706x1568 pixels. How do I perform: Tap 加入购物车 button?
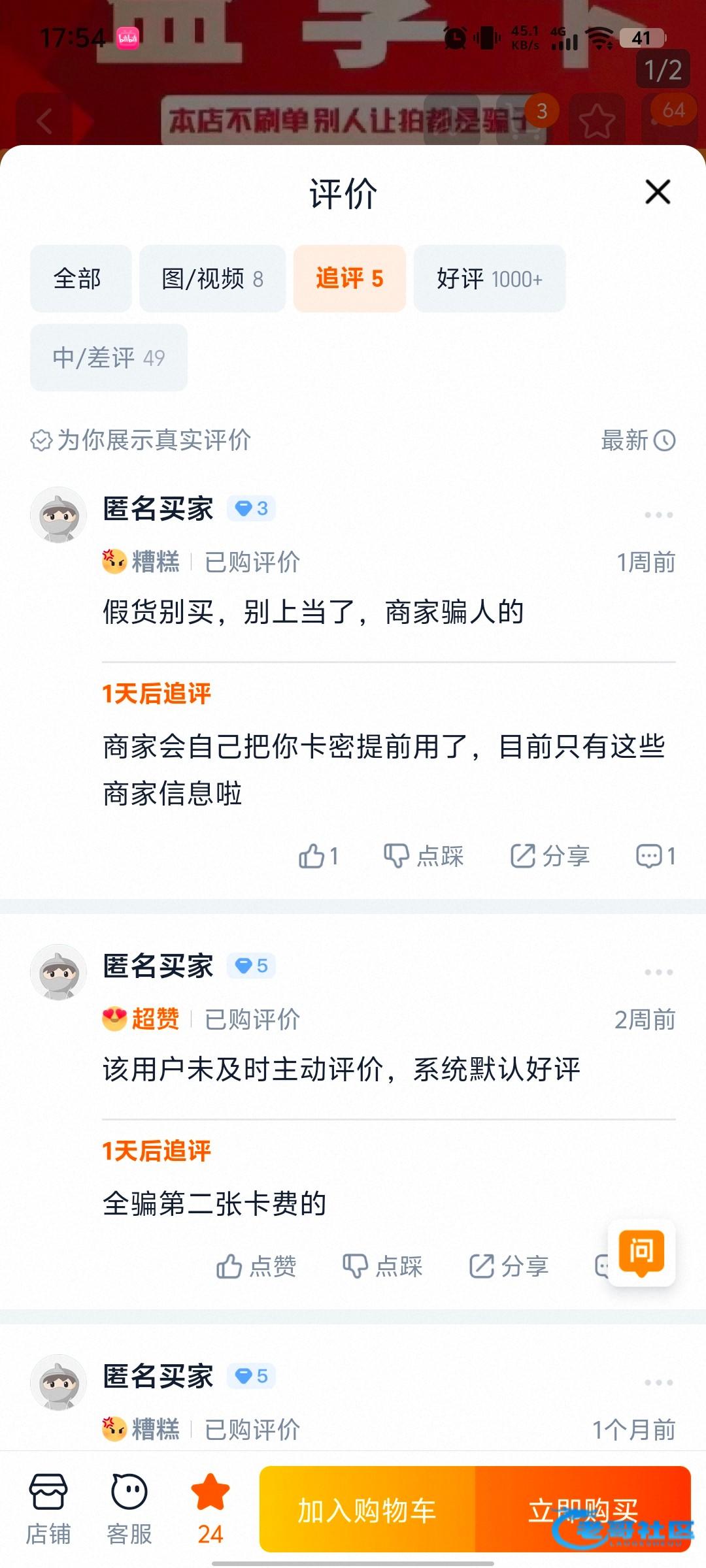point(367,1510)
